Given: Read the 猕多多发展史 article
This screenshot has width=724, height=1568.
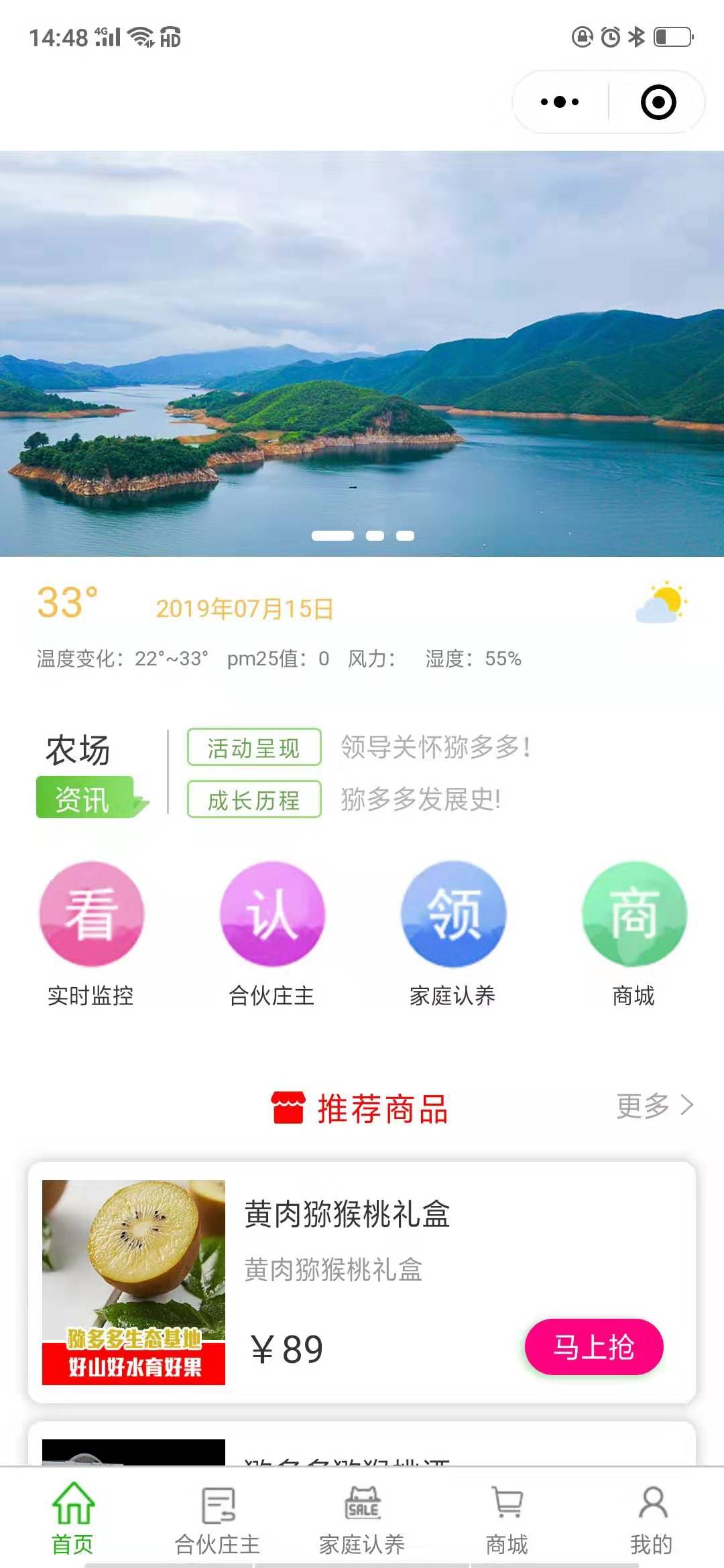Looking at the screenshot, I should coord(421,799).
